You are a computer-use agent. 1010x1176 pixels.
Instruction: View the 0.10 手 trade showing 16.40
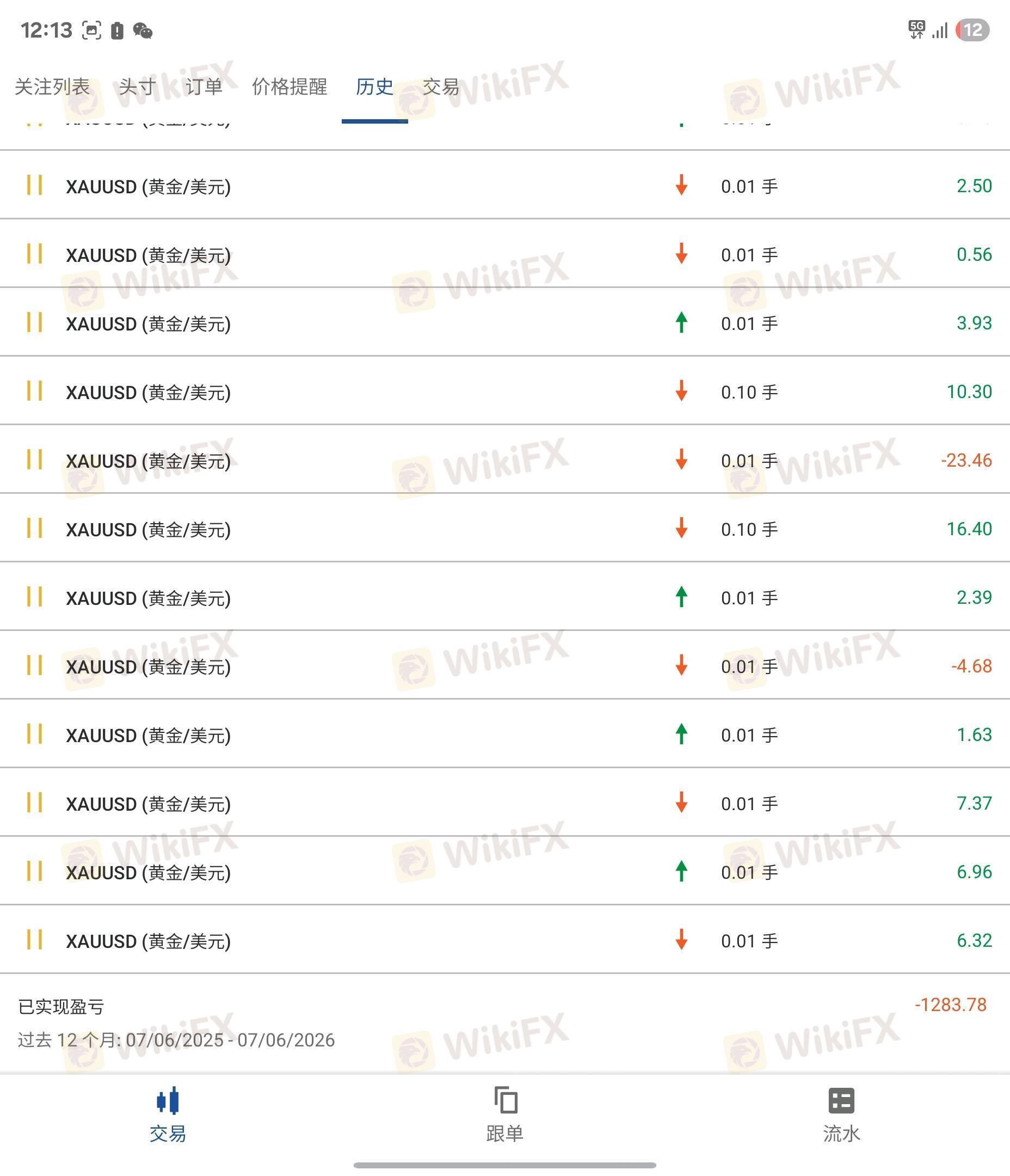point(505,529)
